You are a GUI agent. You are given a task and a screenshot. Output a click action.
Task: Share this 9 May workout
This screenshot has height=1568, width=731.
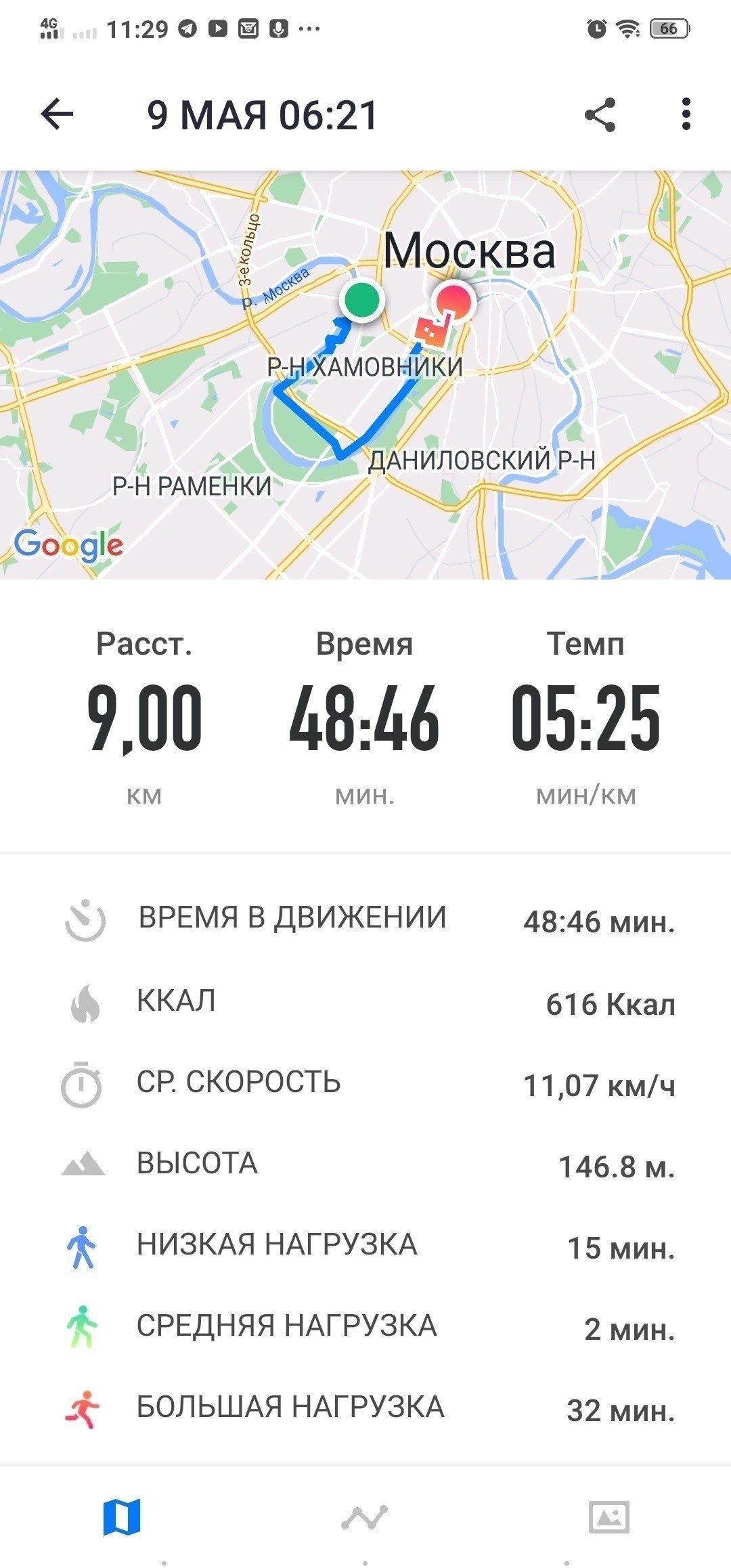[600, 114]
